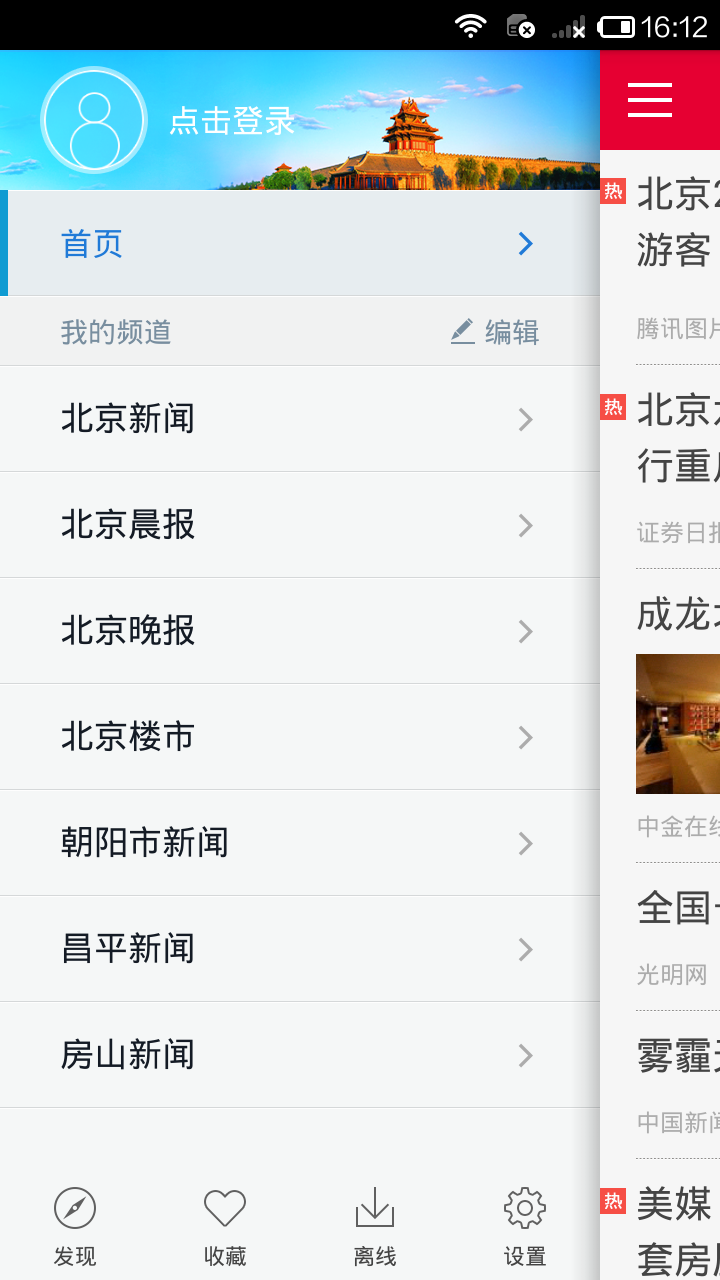Close the drawer with the hamburger menu icon
This screenshot has width=720, height=1280.
(x=650, y=100)
